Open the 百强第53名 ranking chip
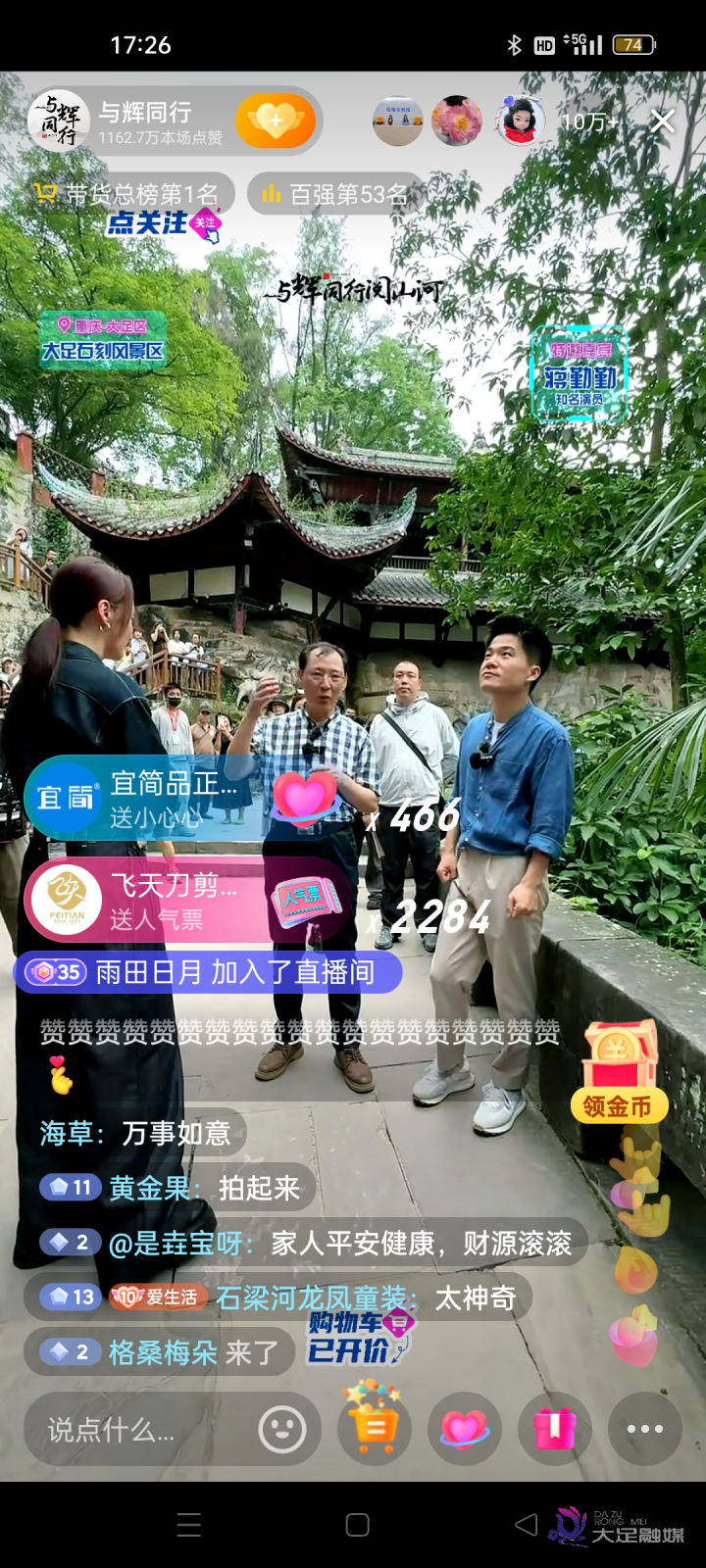The image size is (706, 1568). (335, 194)
